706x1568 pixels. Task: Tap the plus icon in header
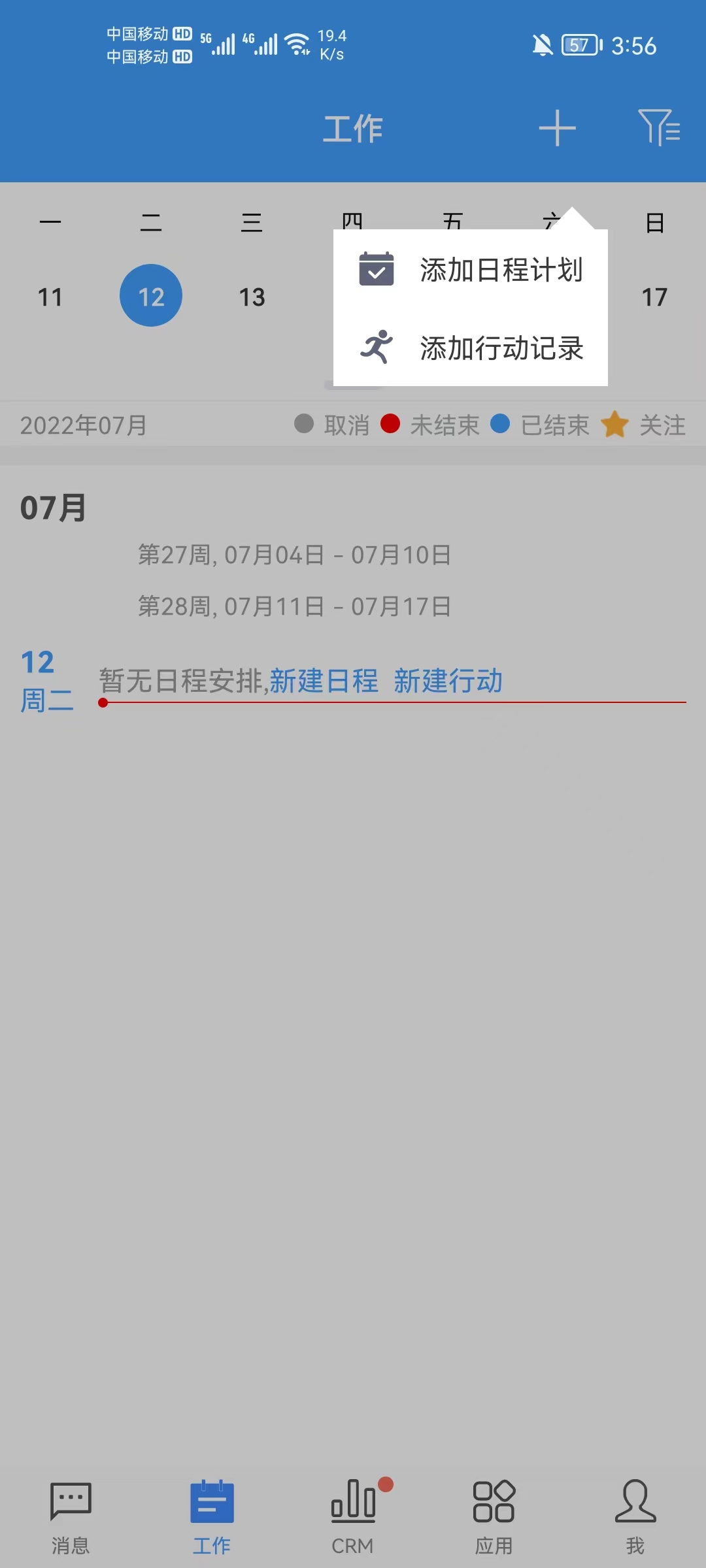(x=557, y=128)
